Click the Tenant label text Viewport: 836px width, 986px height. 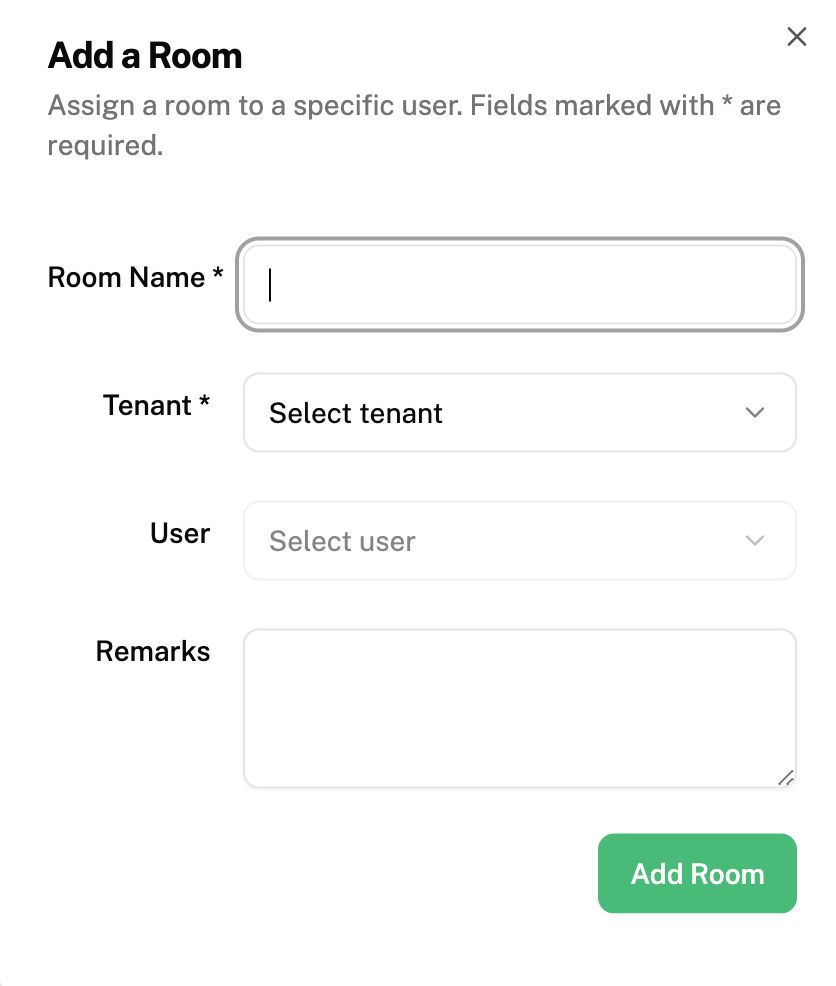point(157,405)
